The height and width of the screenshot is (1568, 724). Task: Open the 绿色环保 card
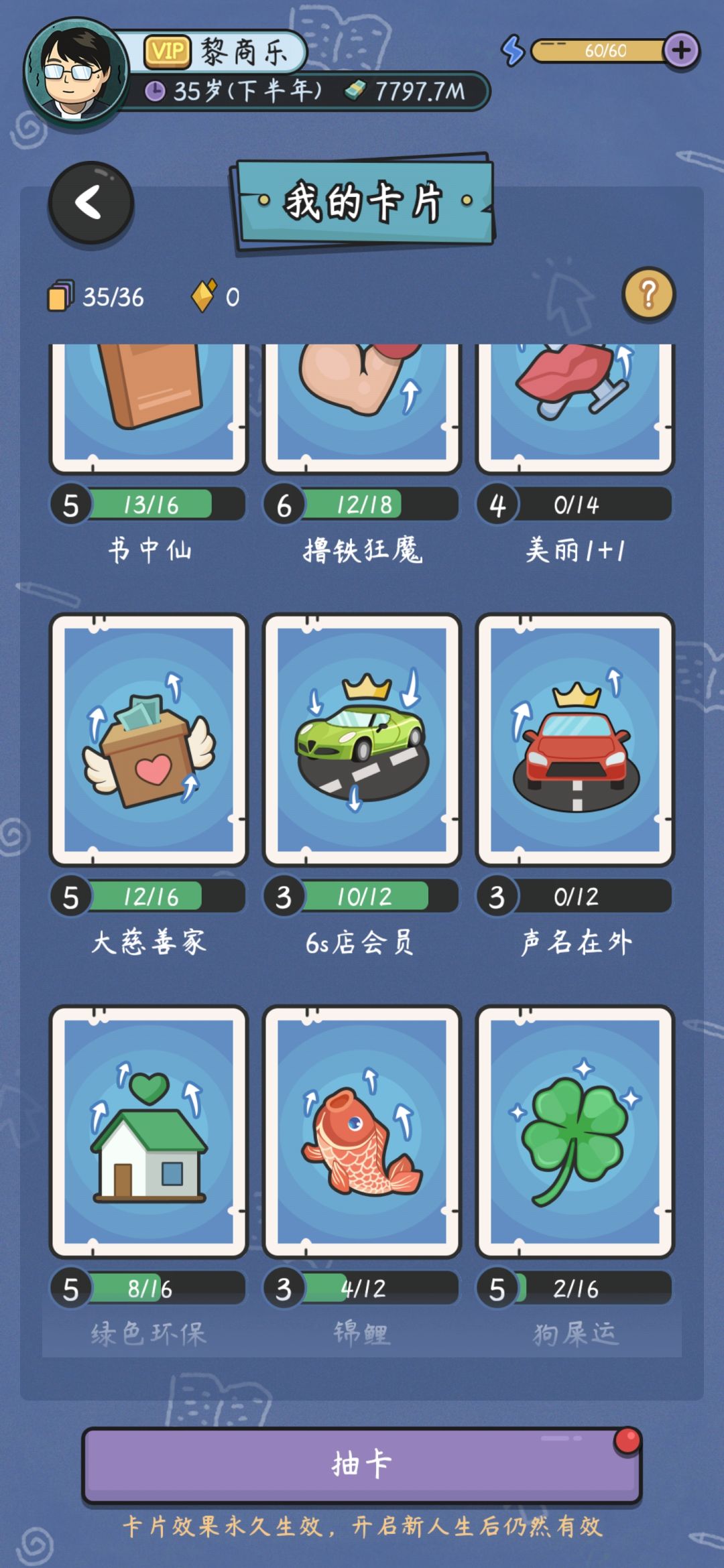(x=149, y=1131)
